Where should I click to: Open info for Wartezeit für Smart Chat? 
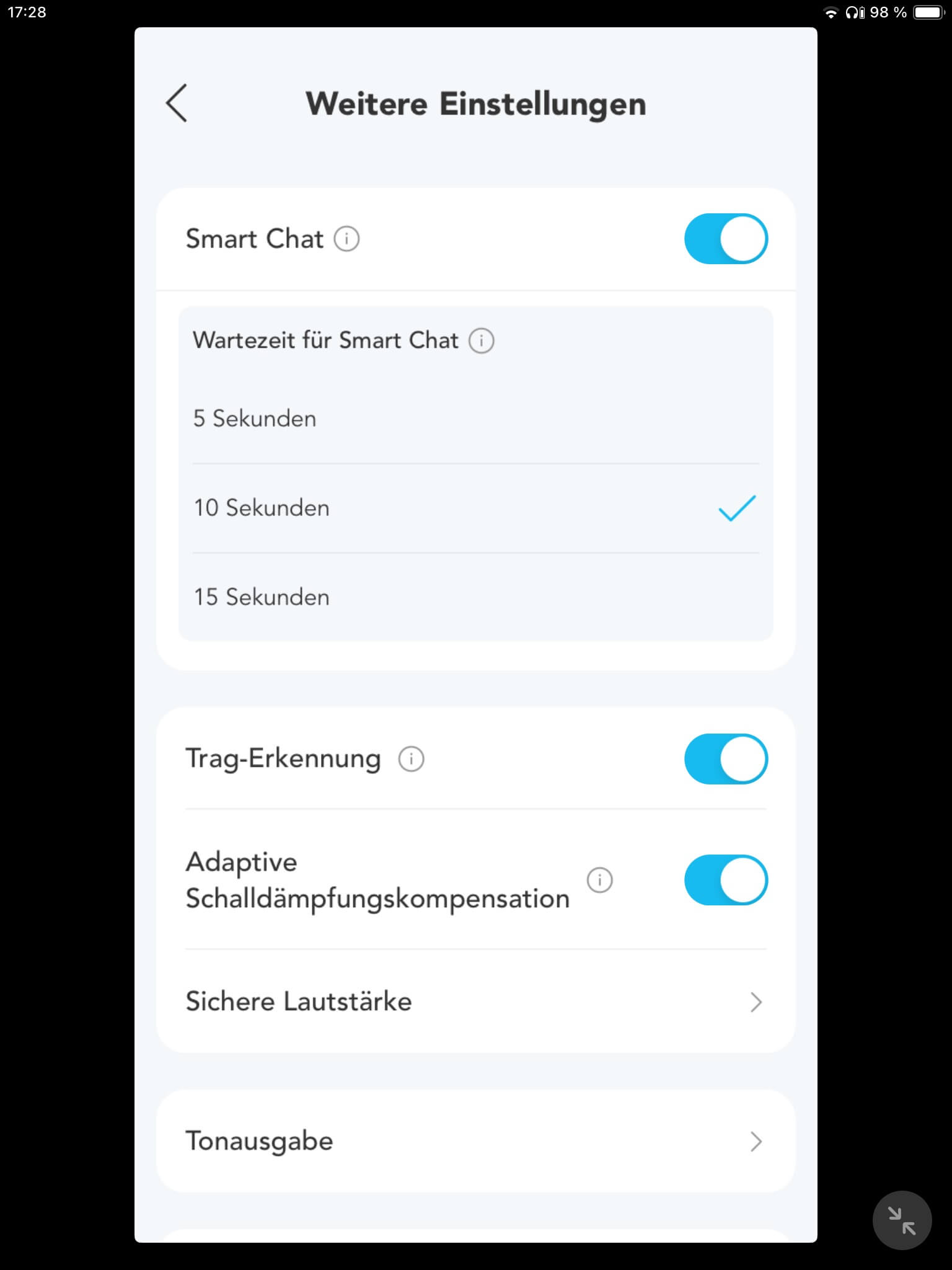point(481,340)
